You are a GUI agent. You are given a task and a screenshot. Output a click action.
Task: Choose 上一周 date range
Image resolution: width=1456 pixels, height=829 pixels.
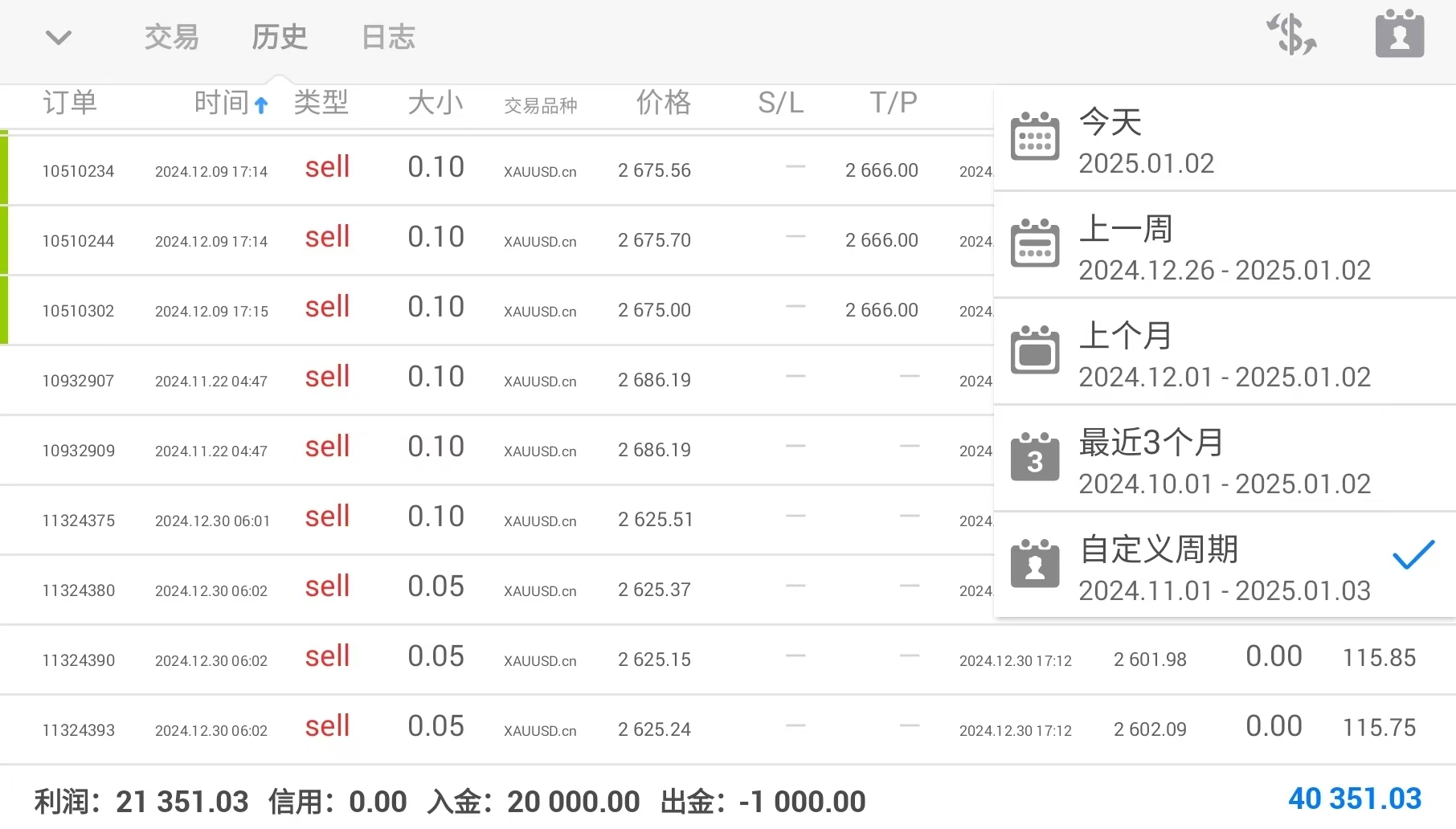[1224, 247]
